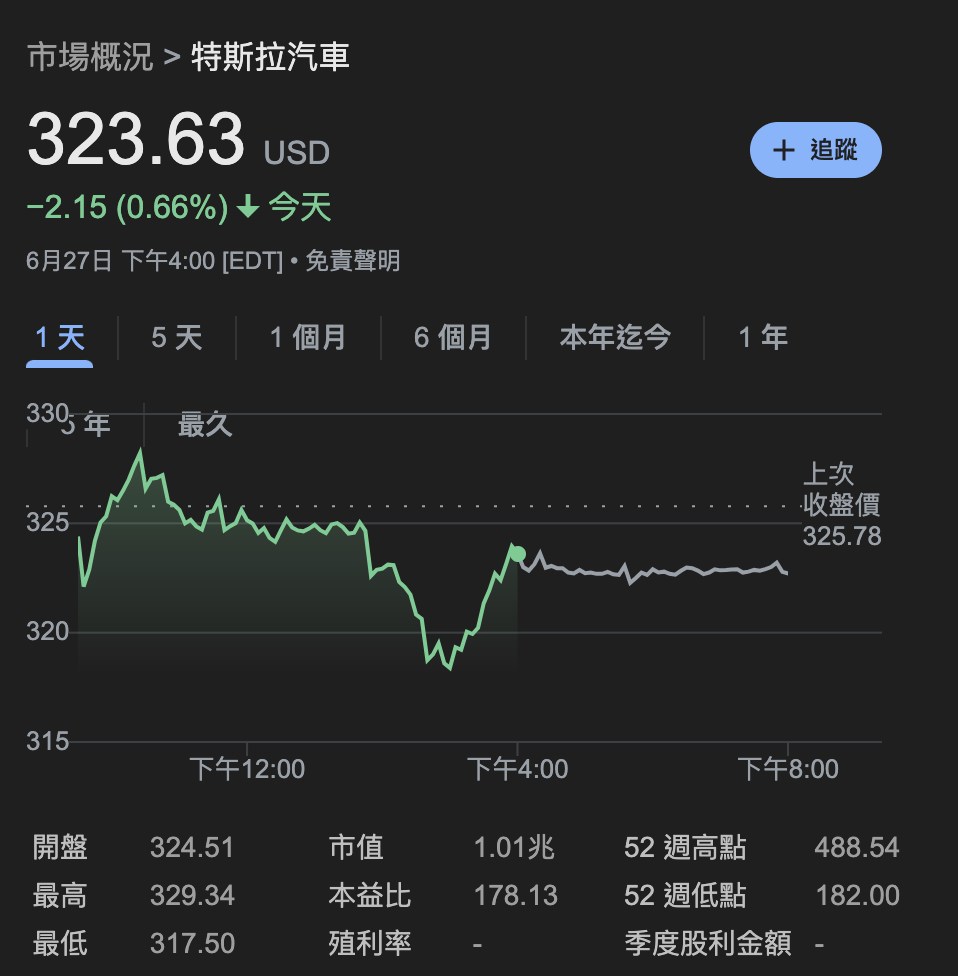The height and width of the screenshot is (976, 958).
Task: Select the 本年迄今 time range
Action: pyautogui.click(x=614, y=338)
